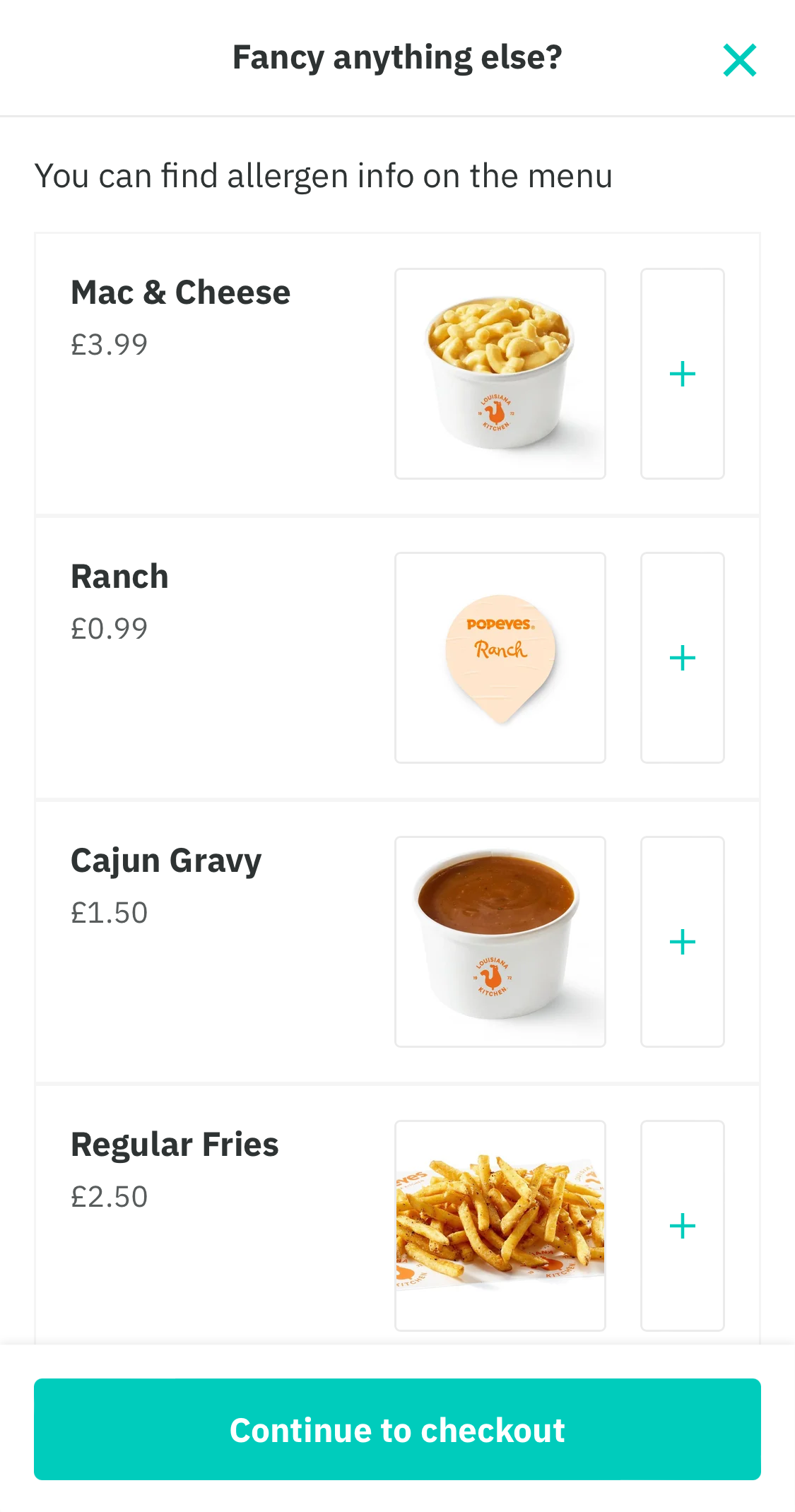View the Regular Fries product photo
This screenshot has width=795, height=1512.
point(500,1226)
